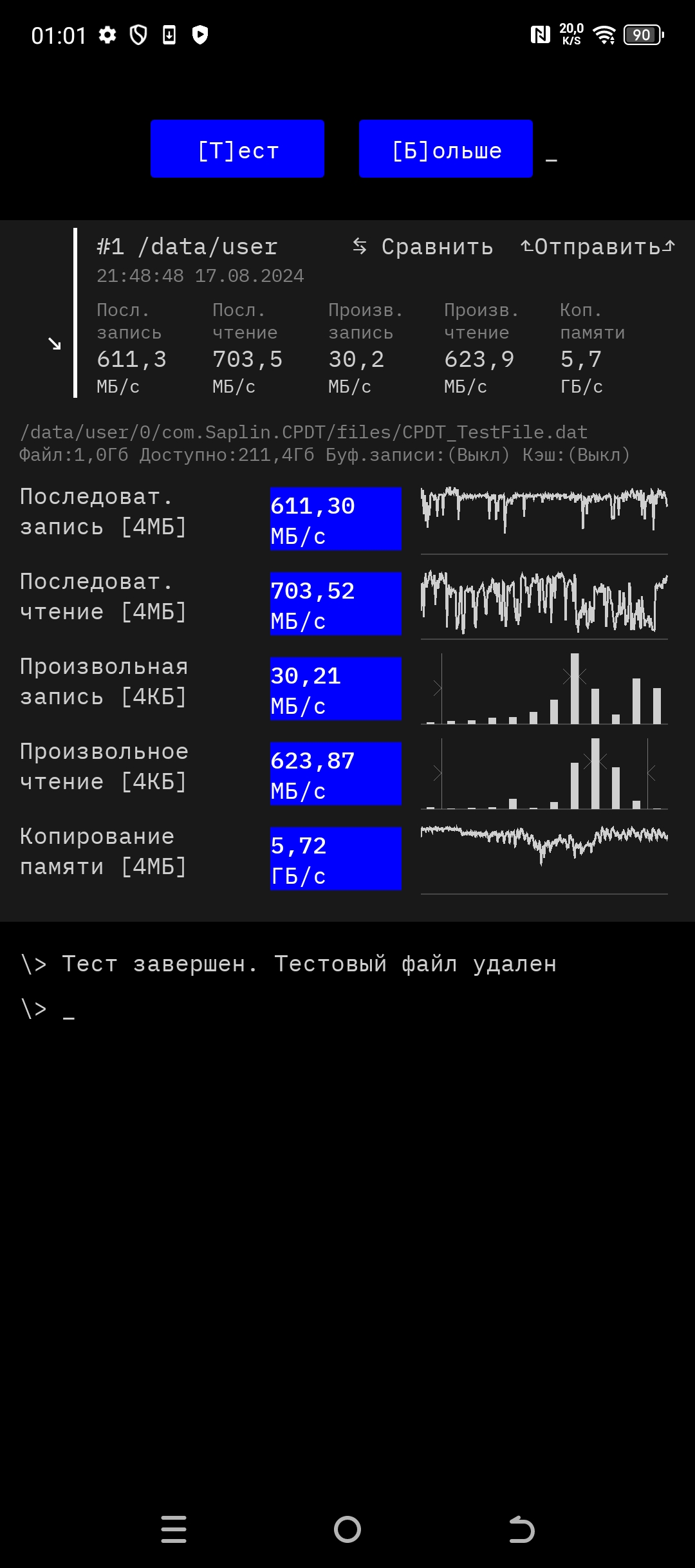Screen dimensions: 695x1568
Task: Open the [Б]ольше menu
Action: click(445, 149)
